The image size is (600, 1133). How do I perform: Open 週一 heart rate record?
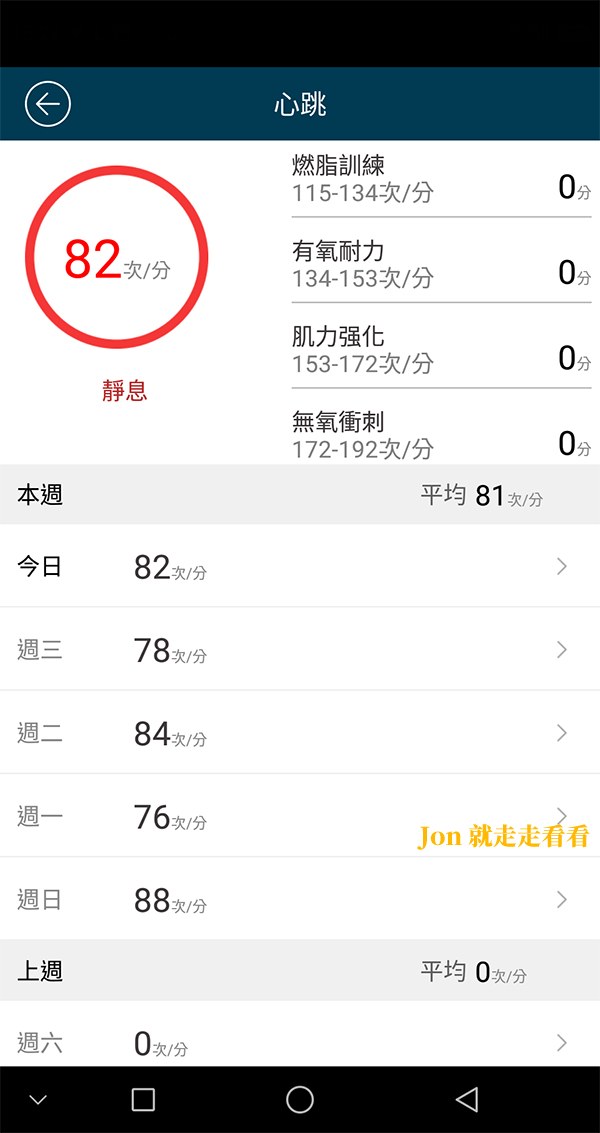pyautogui.click(x=300, y=816)
